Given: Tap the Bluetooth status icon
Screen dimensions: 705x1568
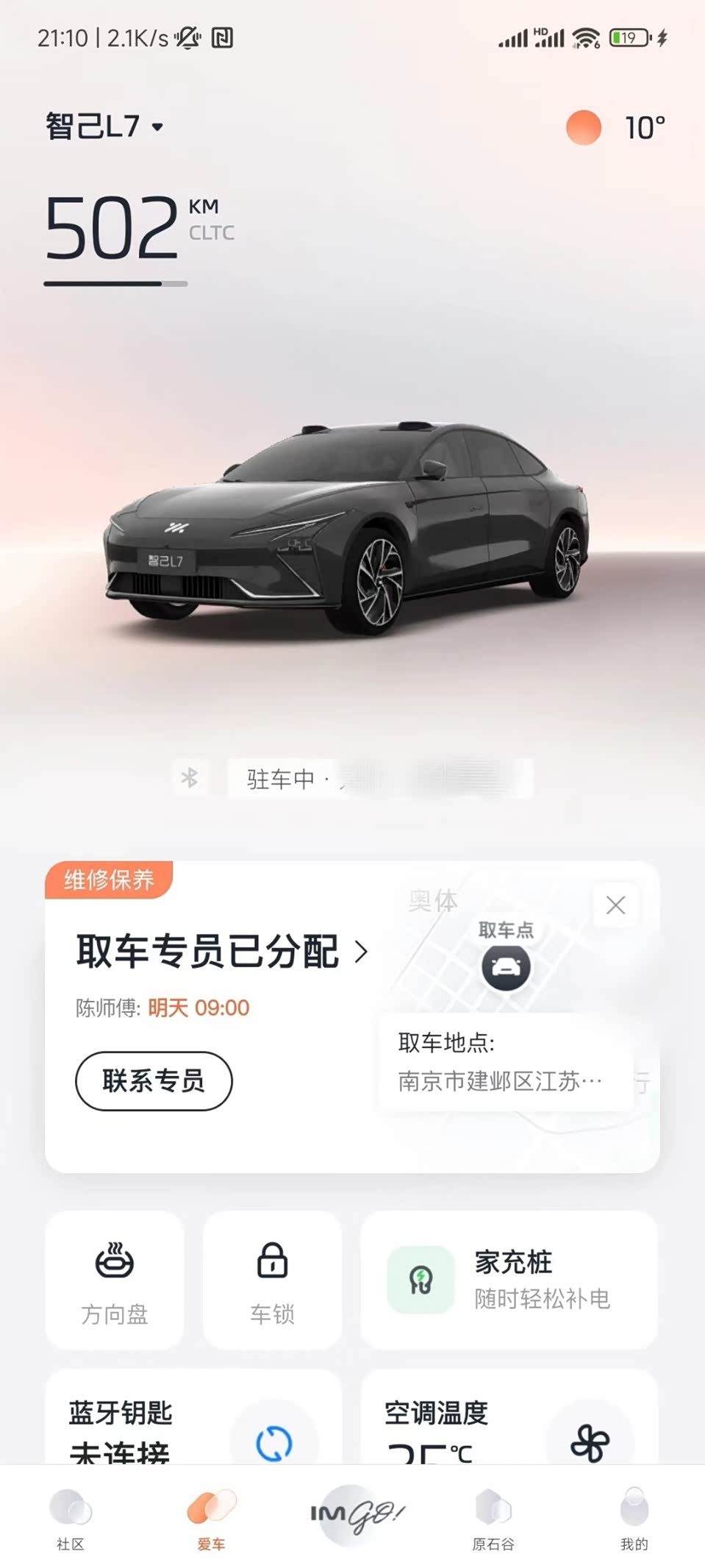Looking at the screenshot, I should coord(190,777).
